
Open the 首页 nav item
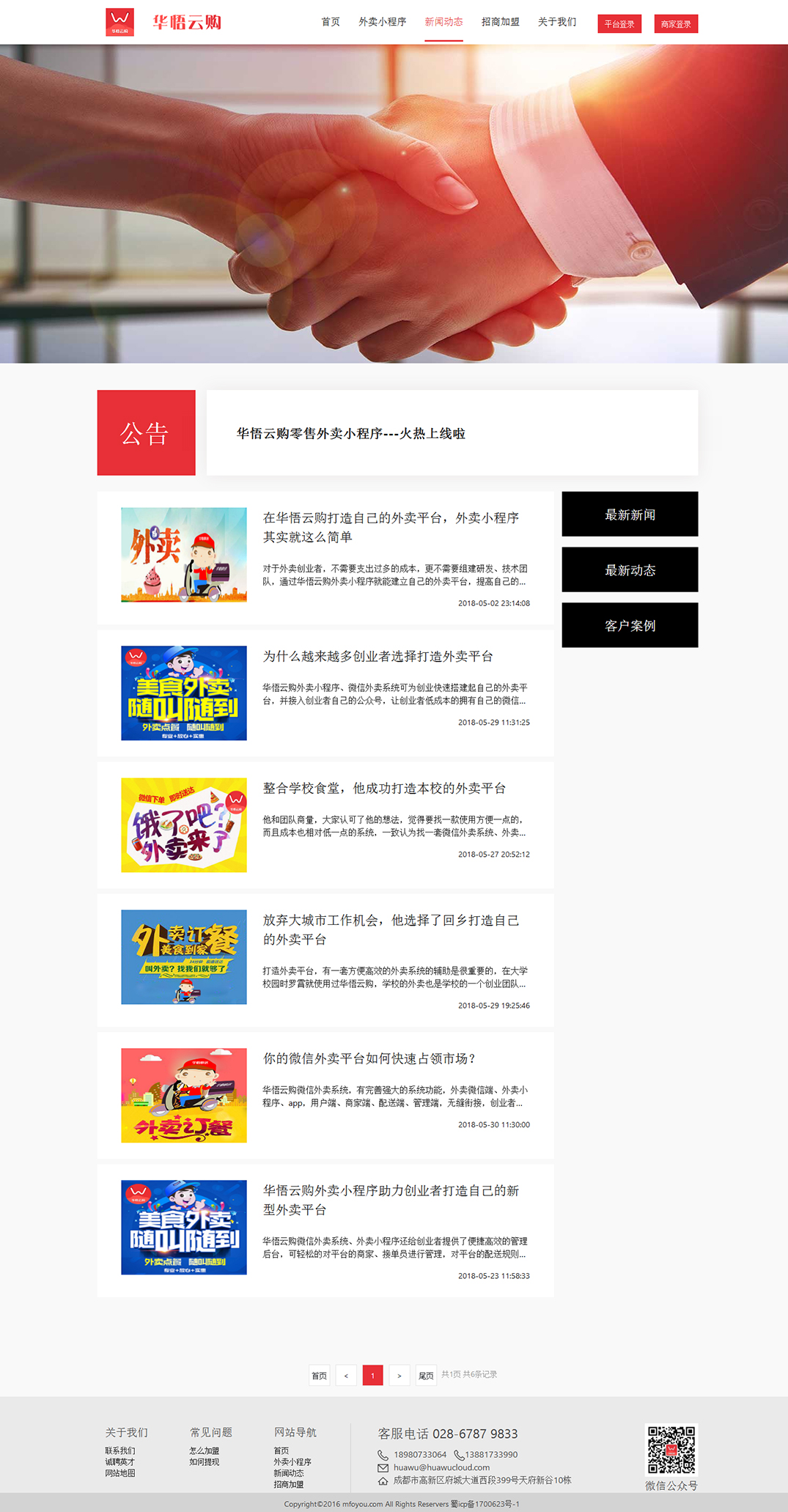coord(331,22)
